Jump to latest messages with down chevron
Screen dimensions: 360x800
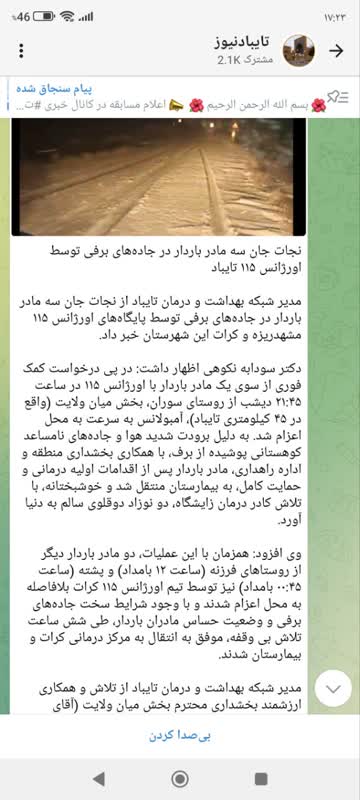point(333,688)
